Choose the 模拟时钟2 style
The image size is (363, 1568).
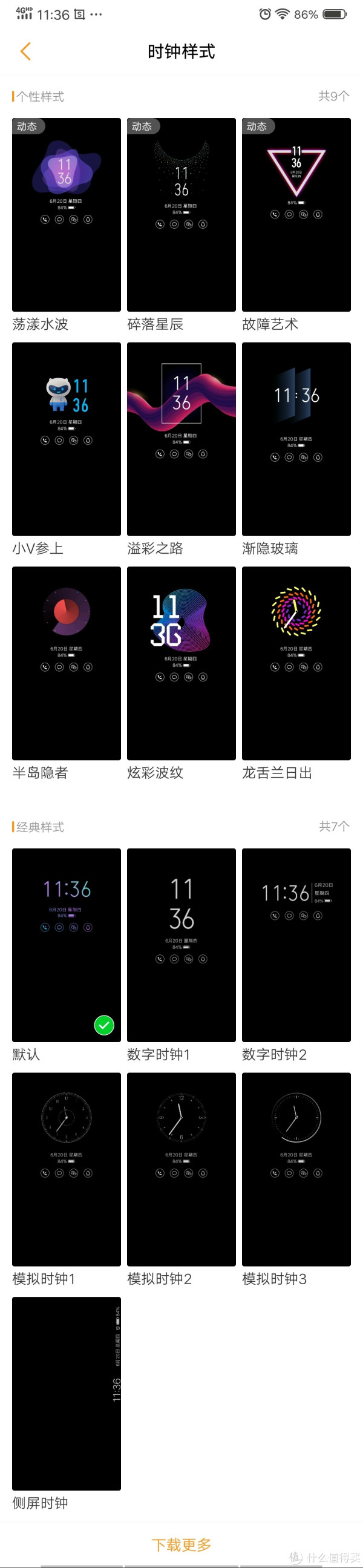tap(181, 1169)
